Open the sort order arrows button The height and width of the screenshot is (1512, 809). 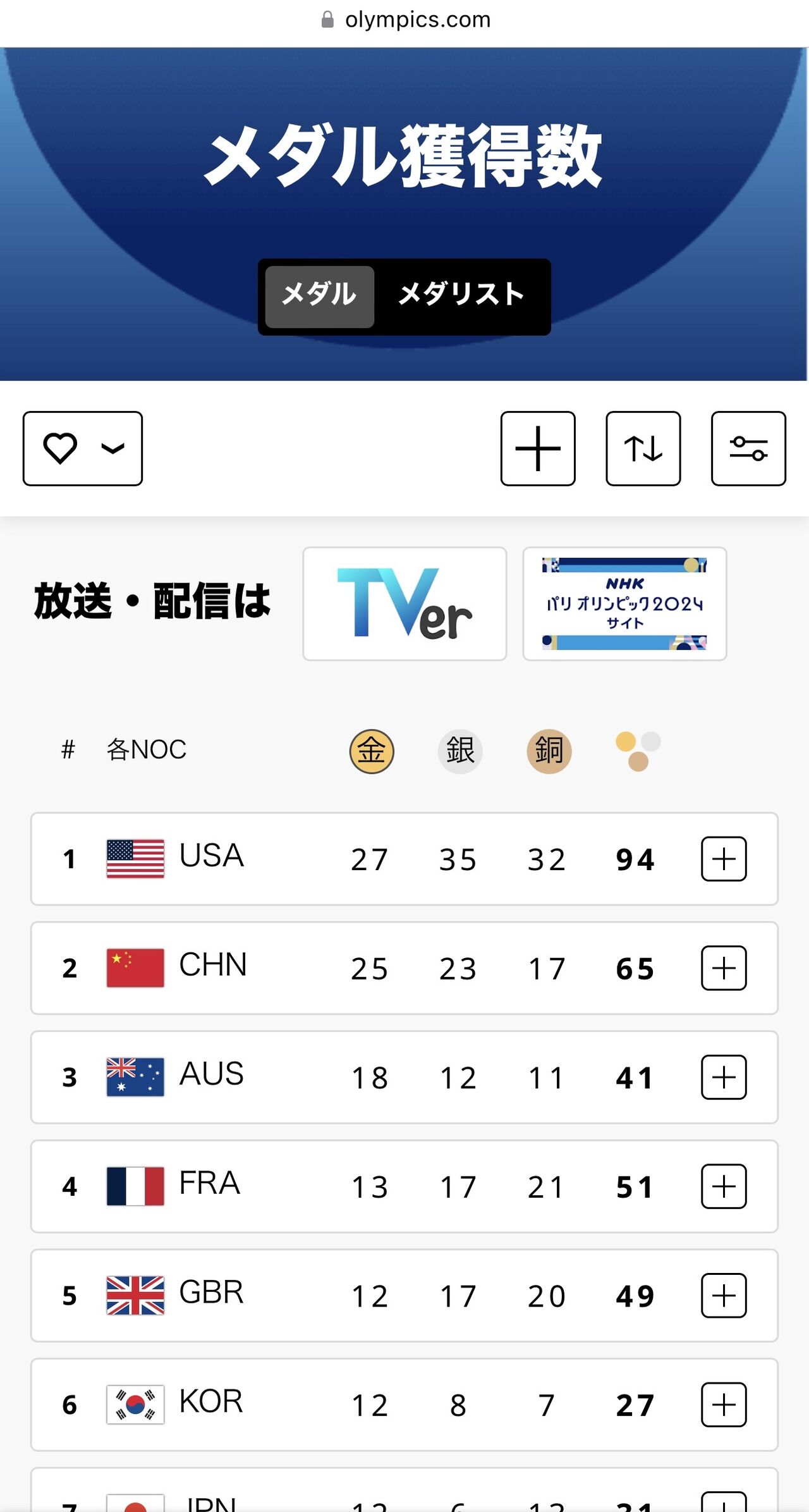643,448
